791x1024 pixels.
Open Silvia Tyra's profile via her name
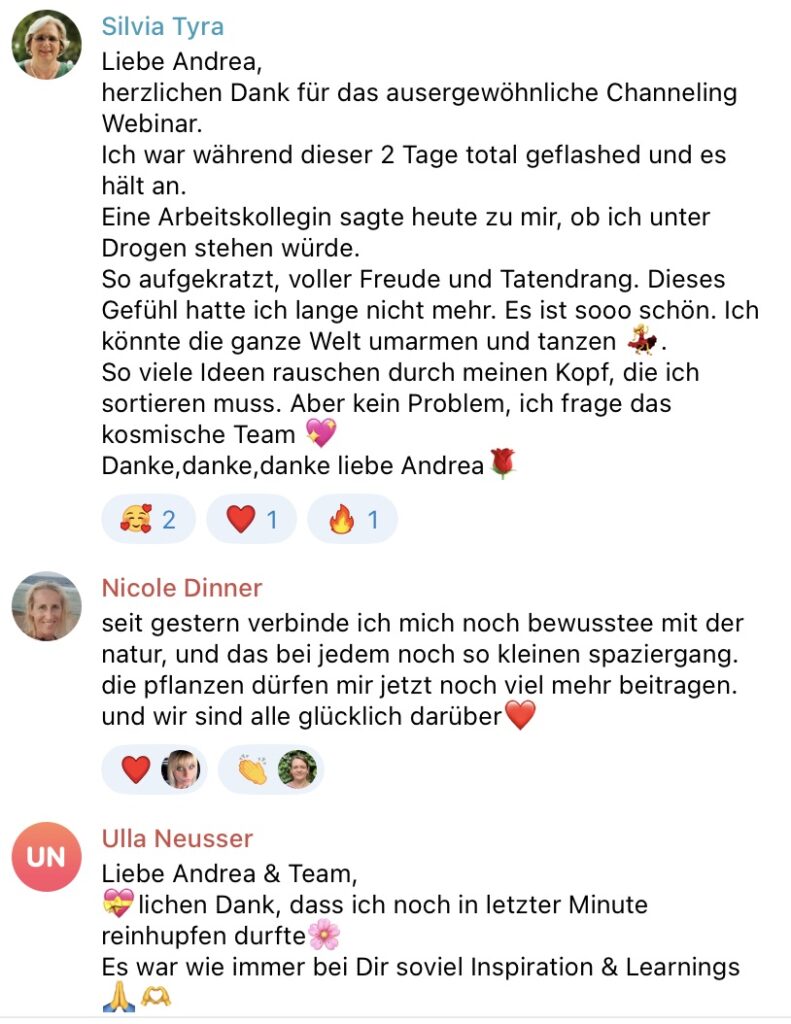click(x=162, y=27)
